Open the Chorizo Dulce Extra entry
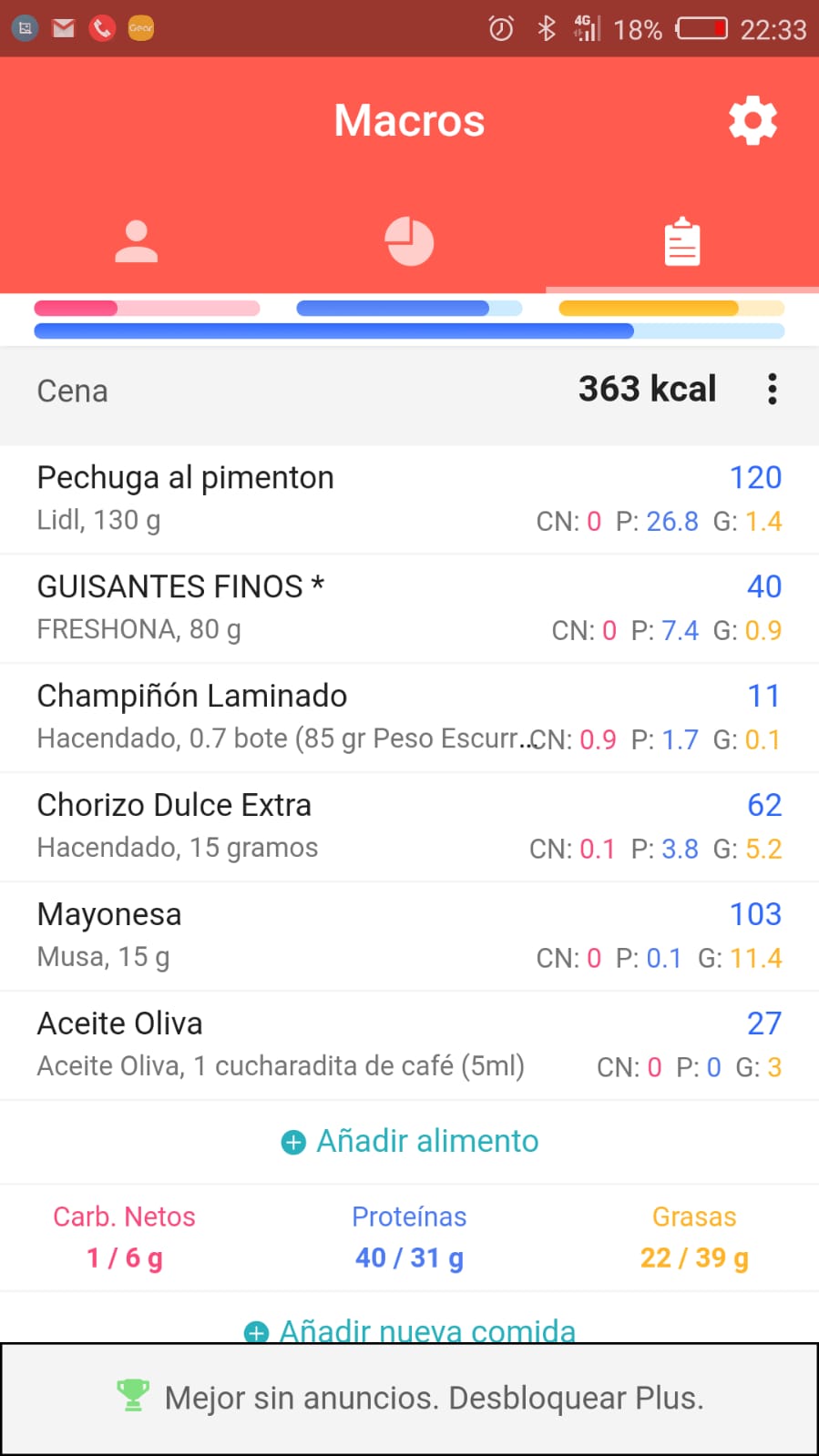Image resolution: width=819 pixels, height=1456 pixels. coord(409,828)
